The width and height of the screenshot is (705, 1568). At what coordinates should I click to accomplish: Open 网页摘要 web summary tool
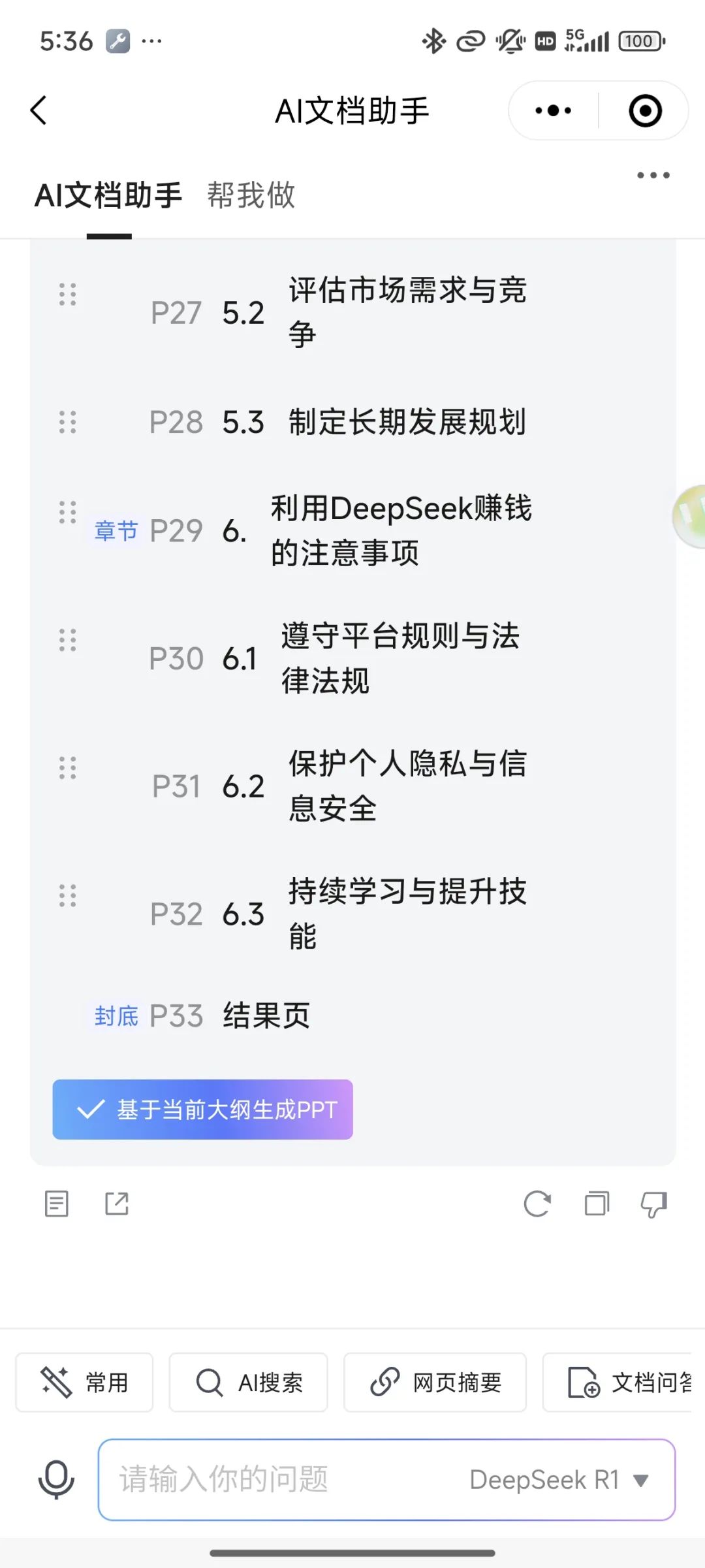pos(435,1383)
